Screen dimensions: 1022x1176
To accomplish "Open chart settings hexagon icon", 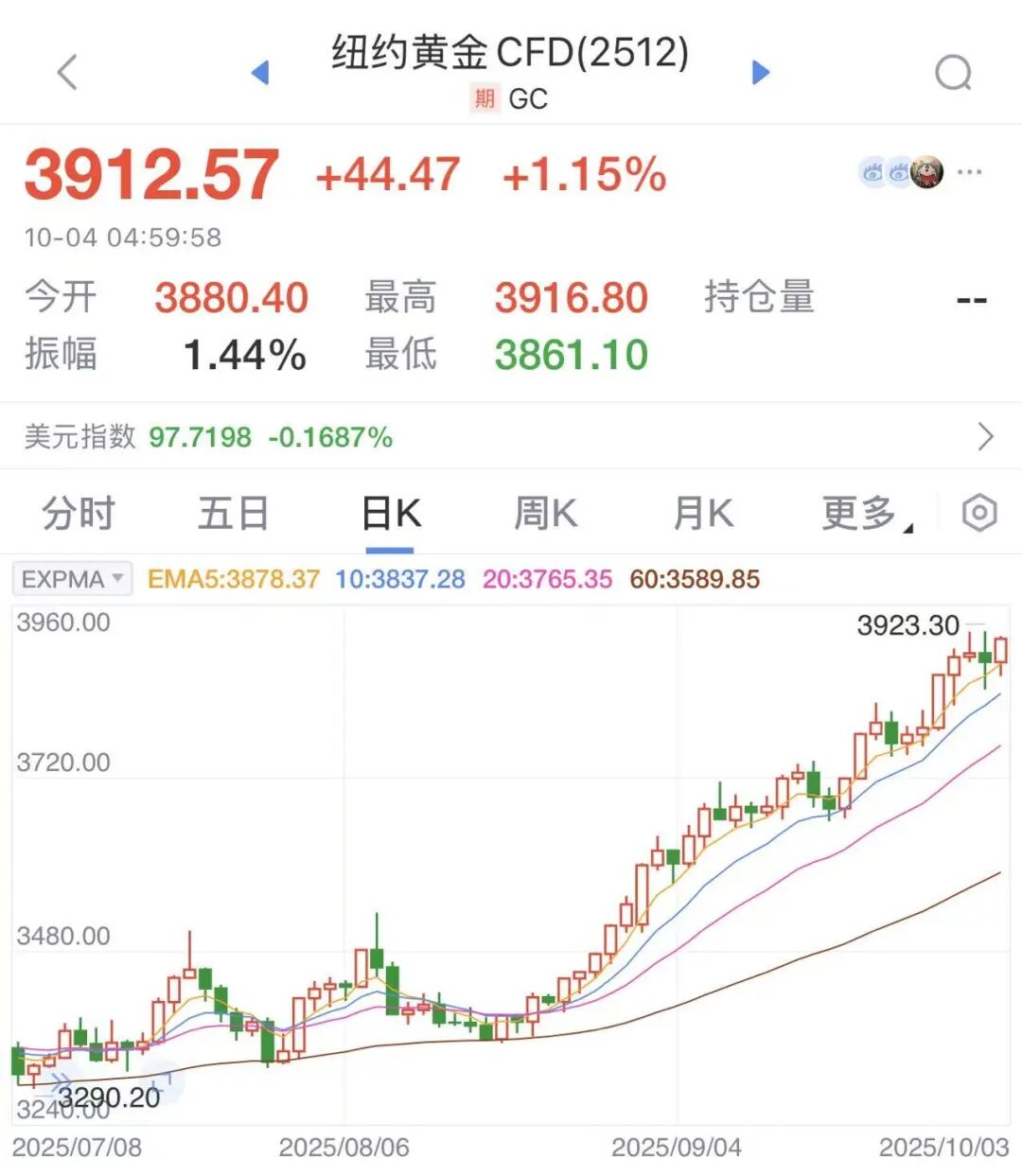I will (979, 514).
